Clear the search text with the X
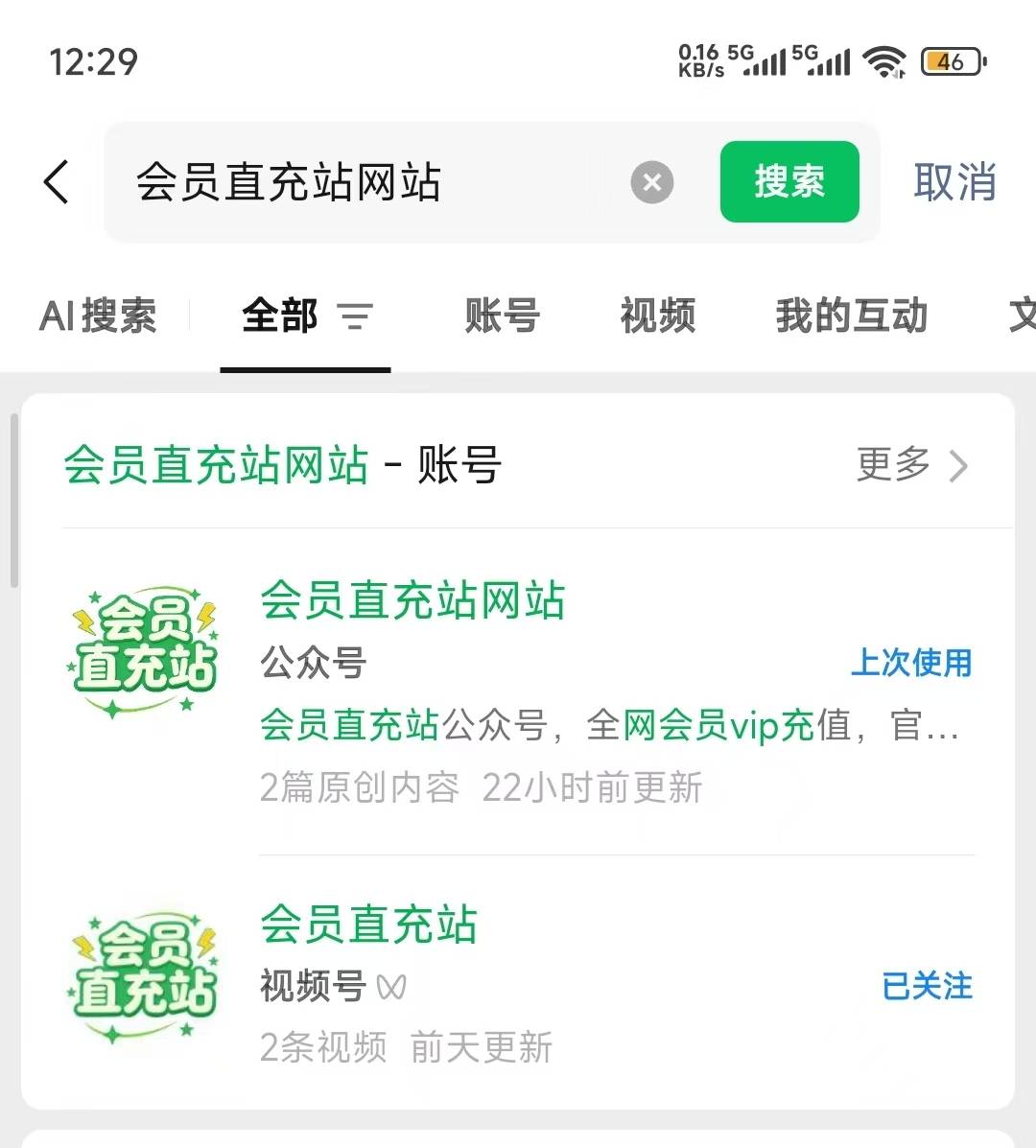The image size is (1036, 1148). click(652, 182)
